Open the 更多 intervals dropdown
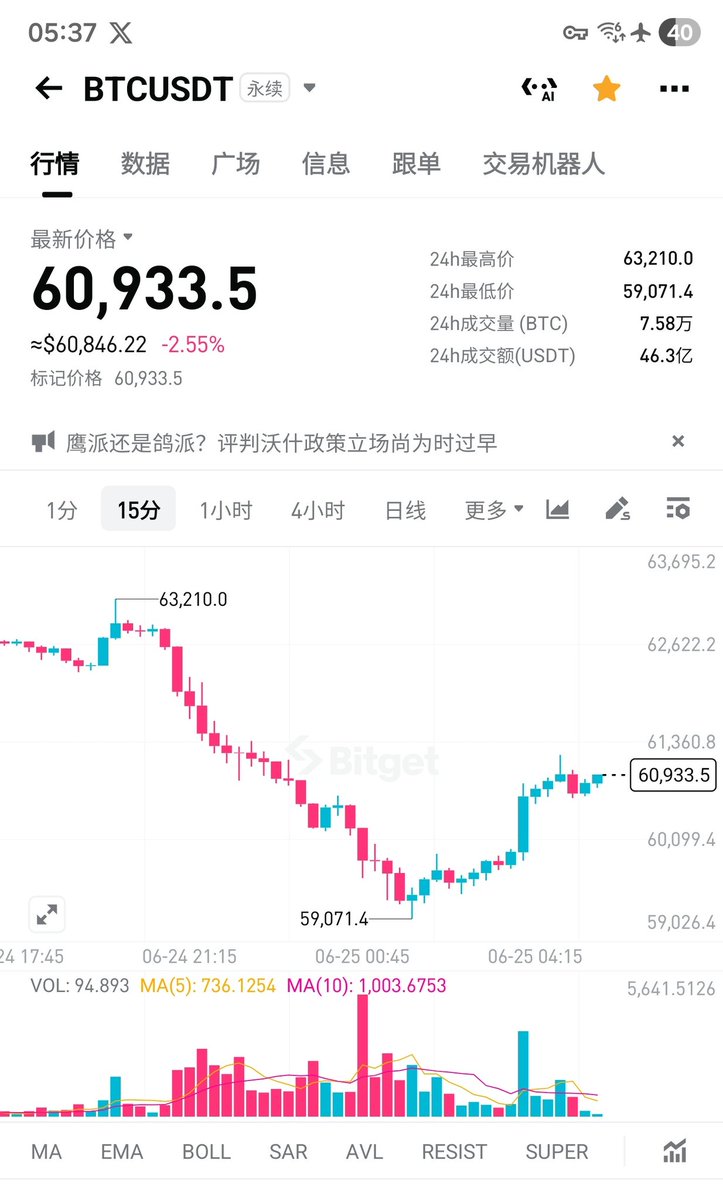Screen dimensions: 723x1200 (x=494, y=510)
